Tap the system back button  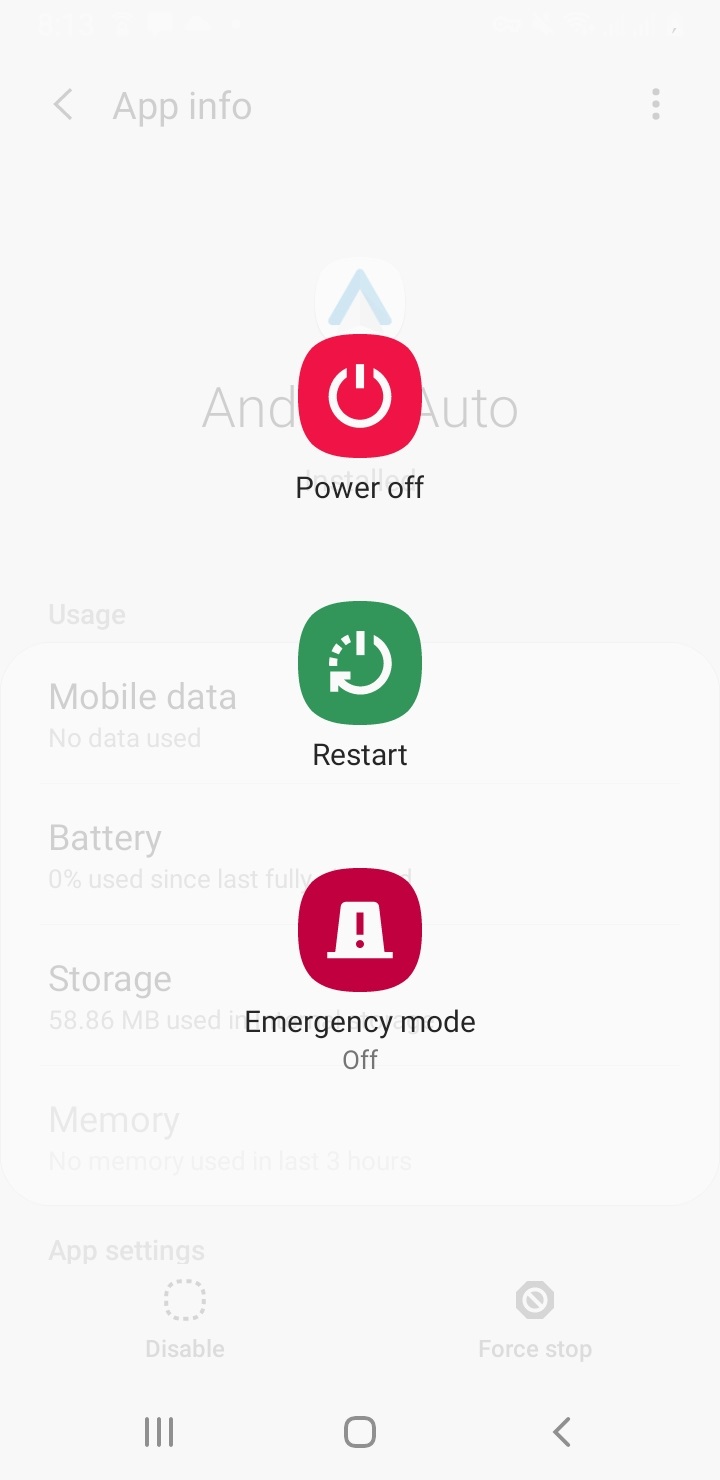(562, 1432)
